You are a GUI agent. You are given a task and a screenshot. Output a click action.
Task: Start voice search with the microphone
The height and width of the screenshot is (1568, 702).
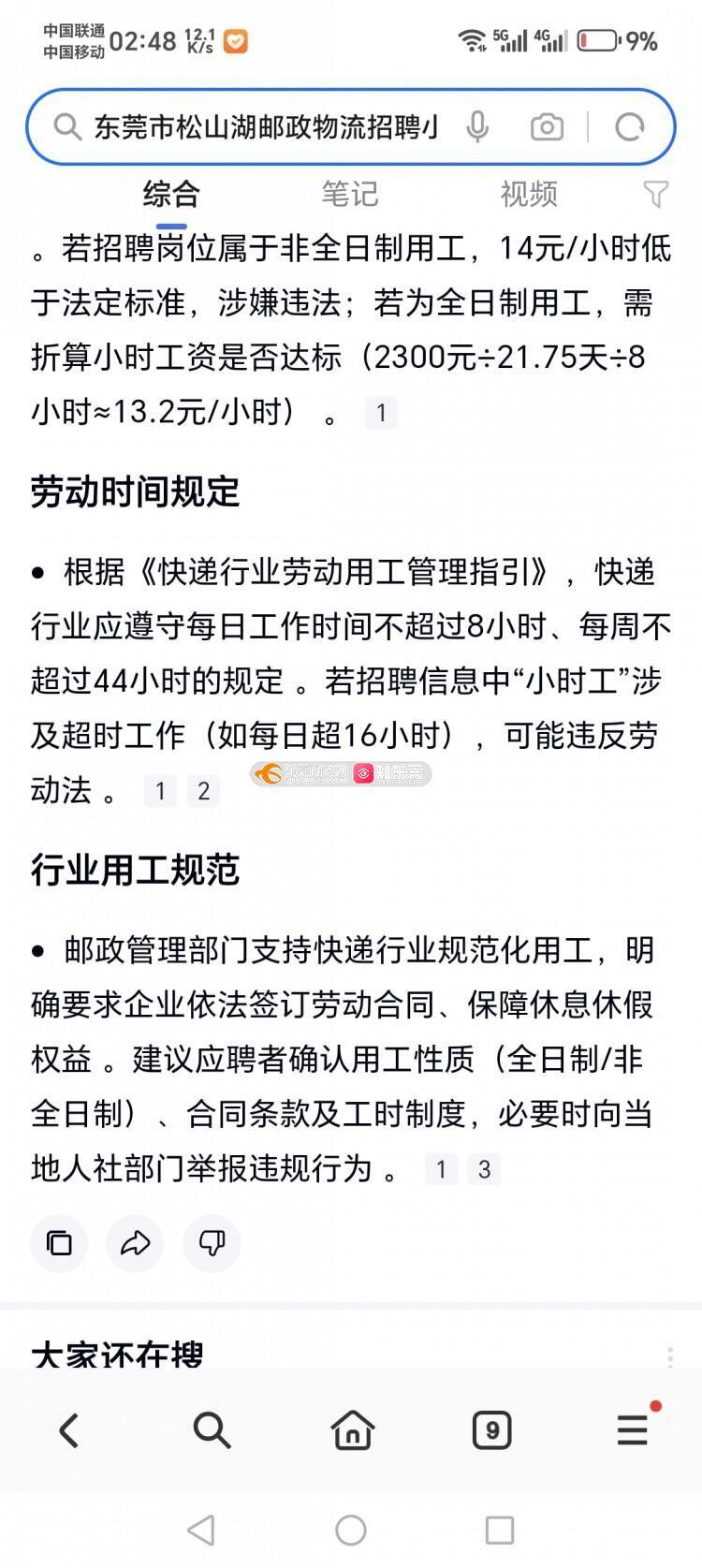[477, 126]
